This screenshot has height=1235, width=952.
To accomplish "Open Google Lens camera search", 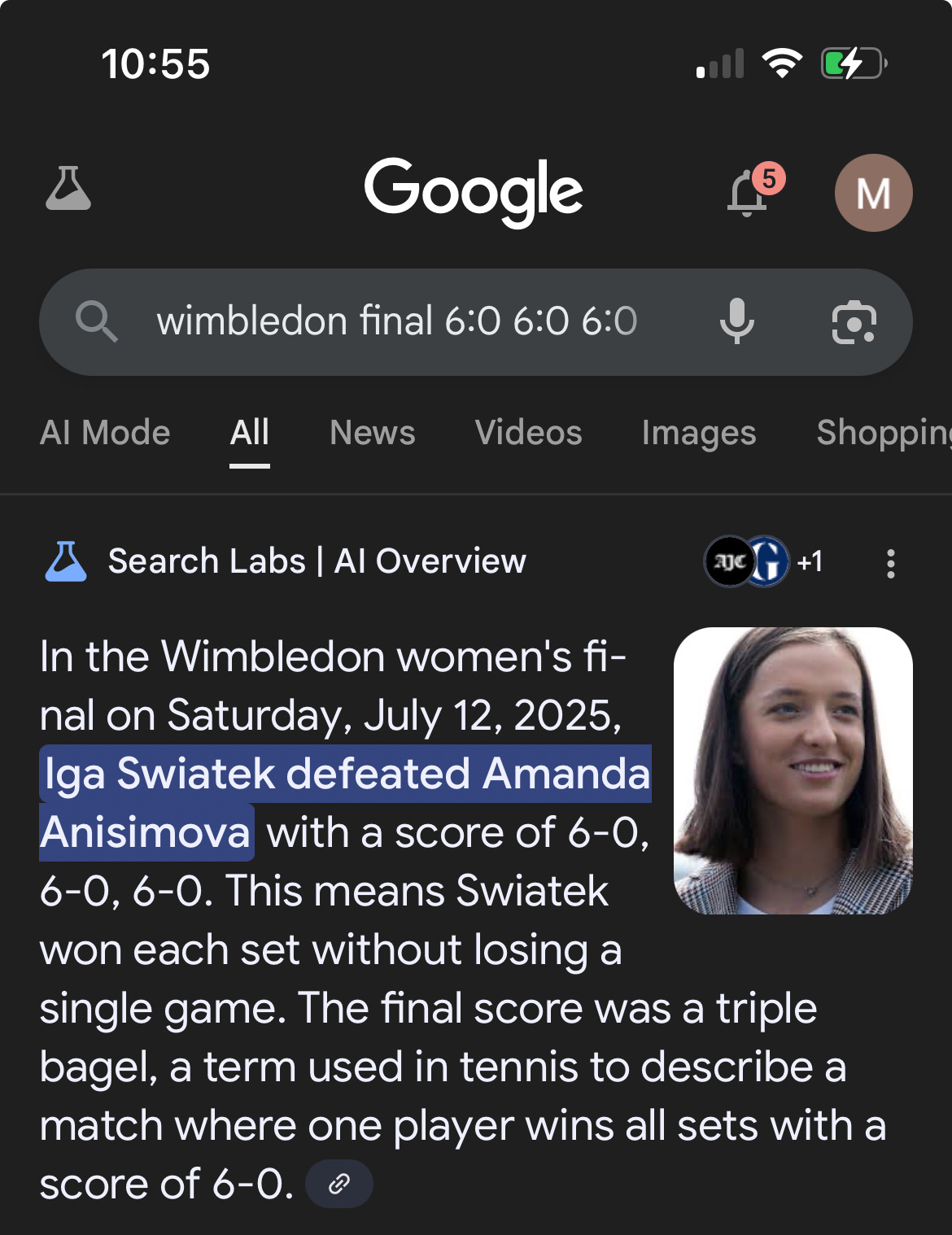I will [854, 322].
